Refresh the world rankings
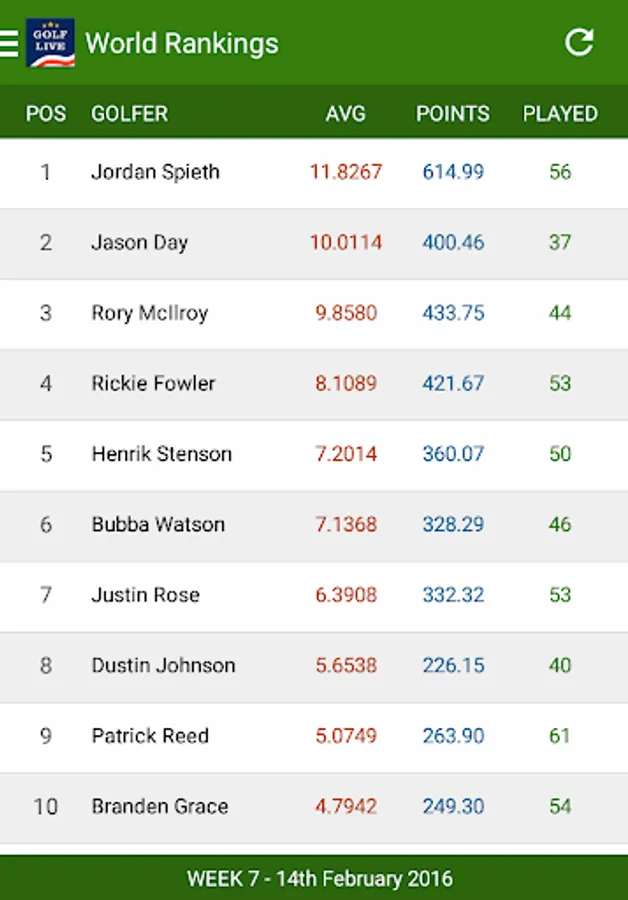 (x=579, y=42)
